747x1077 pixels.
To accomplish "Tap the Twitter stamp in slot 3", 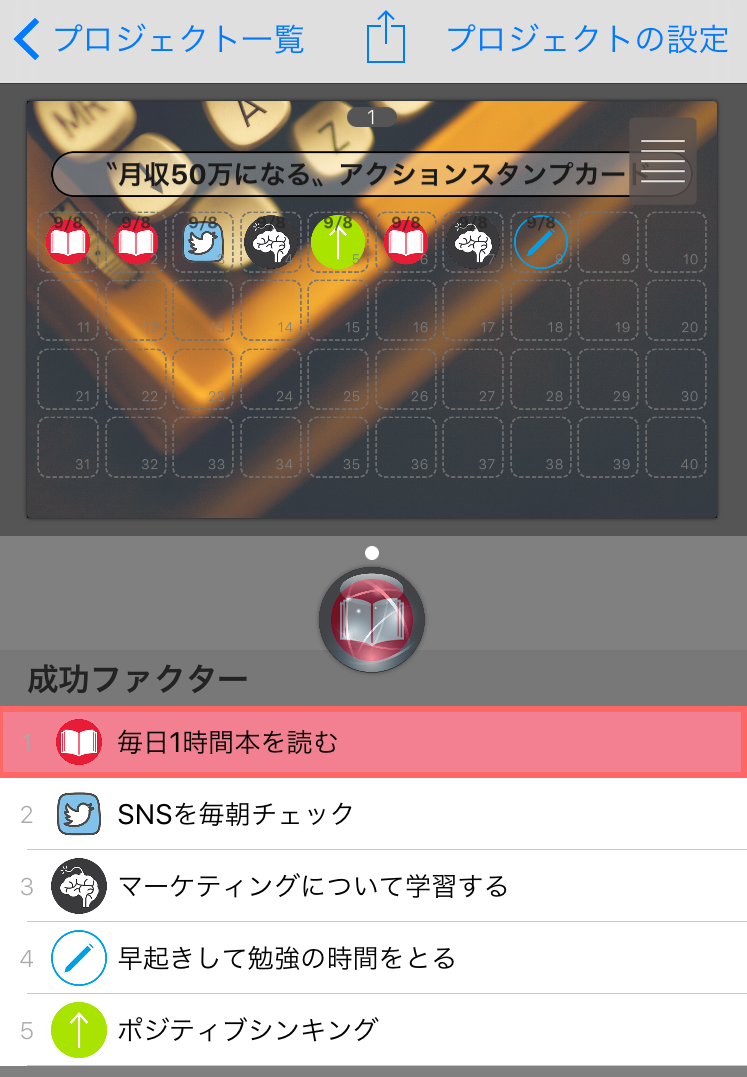I will click(x=203, y=242).
